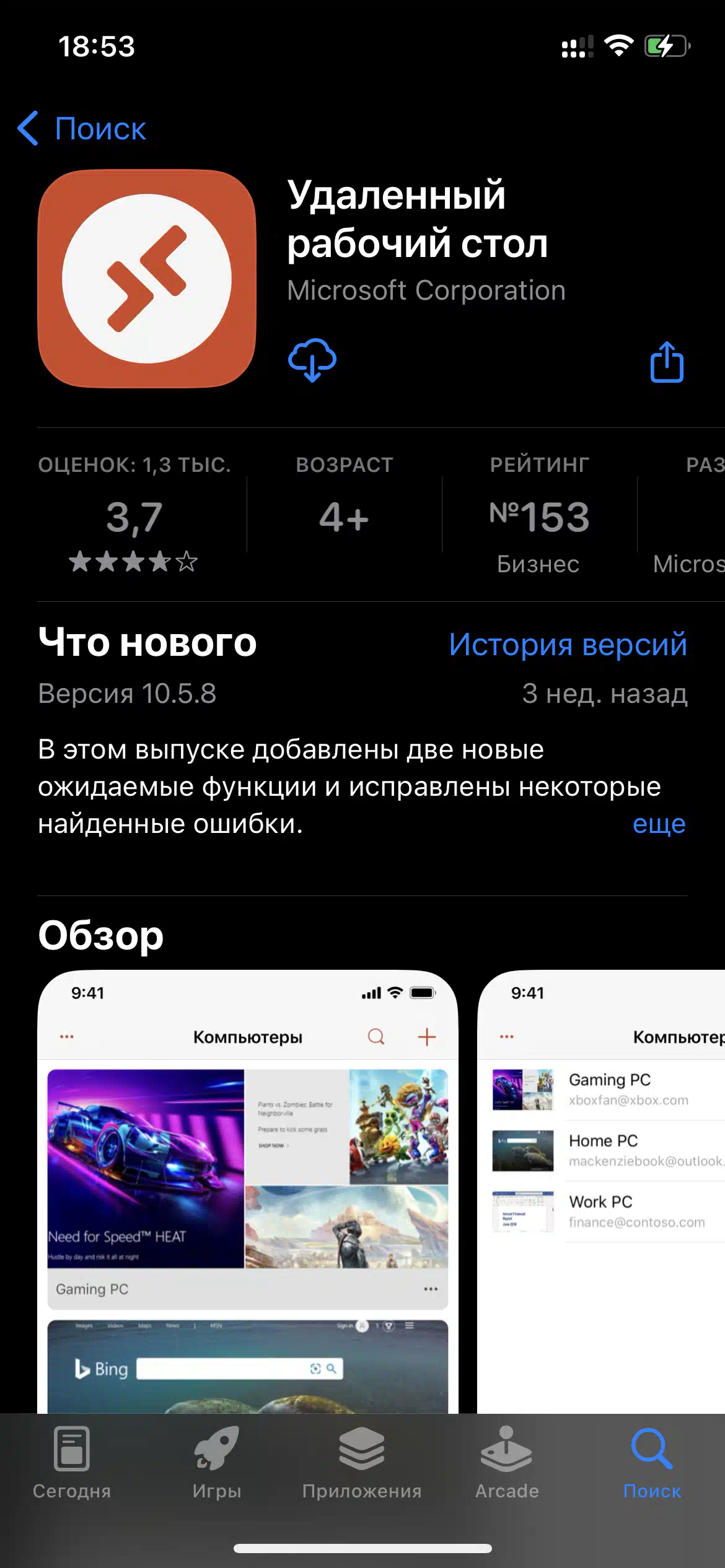The image size is (725, 1568).
Task: Select the Поиск tab in bottom bar
Action: (652, 1463)
